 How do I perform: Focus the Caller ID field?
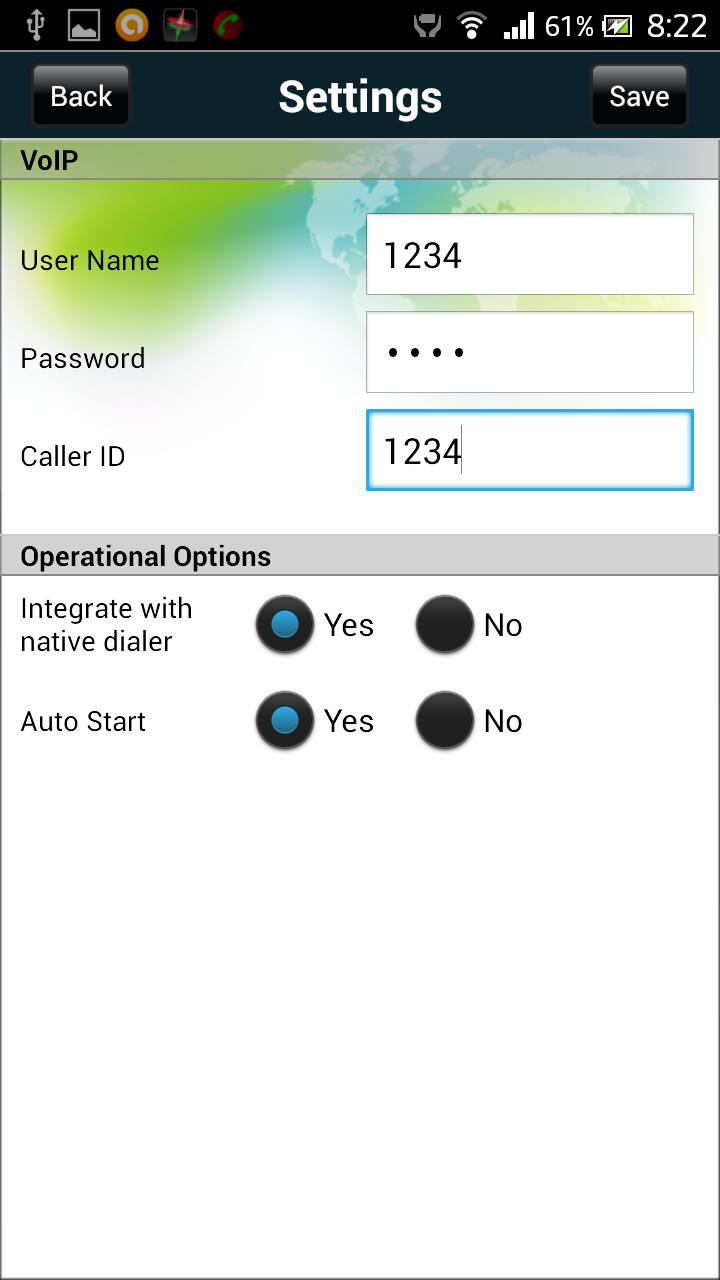click(x=529, y=450)
